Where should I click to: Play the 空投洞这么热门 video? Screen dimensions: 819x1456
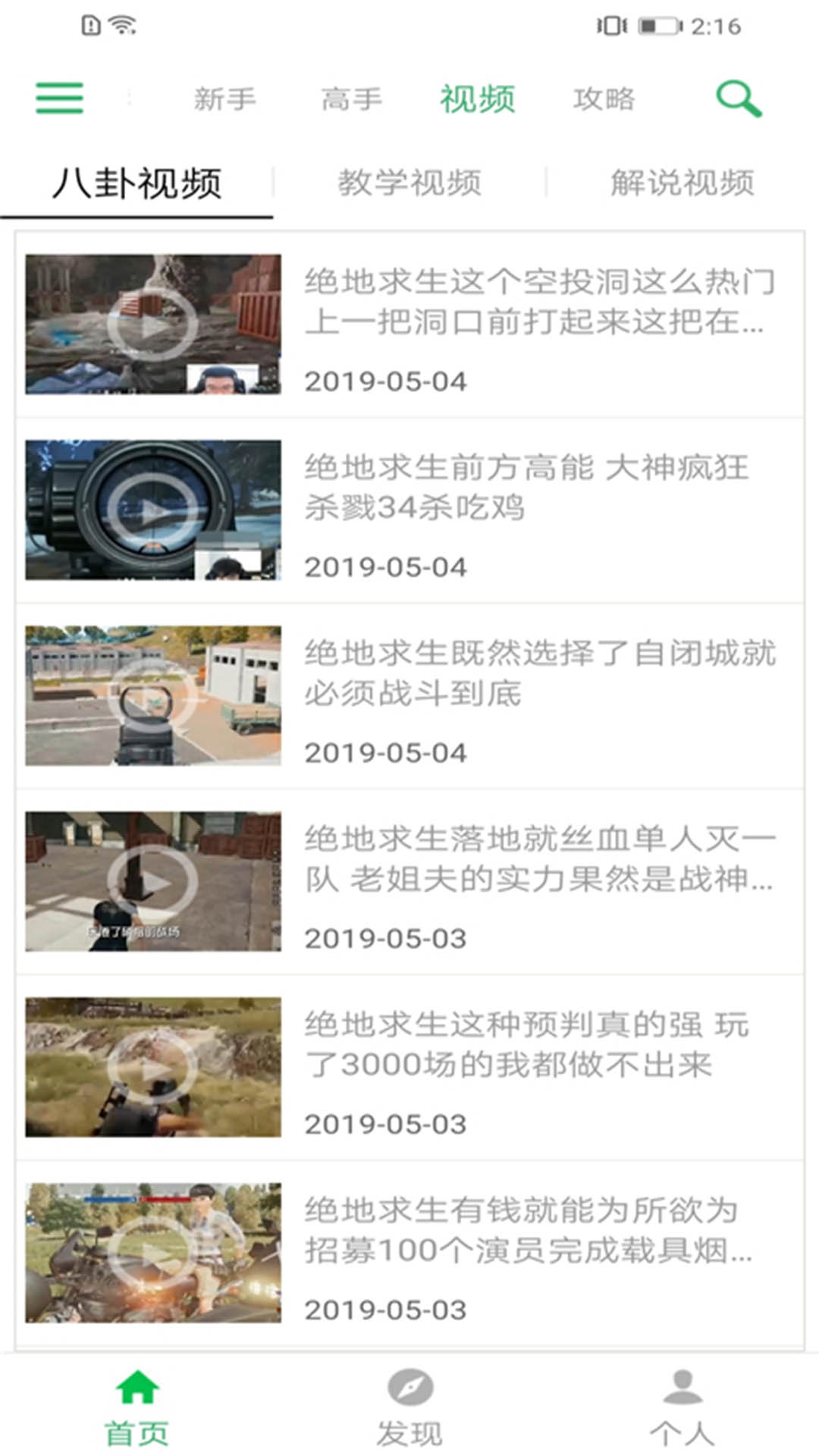coord(409,325)
